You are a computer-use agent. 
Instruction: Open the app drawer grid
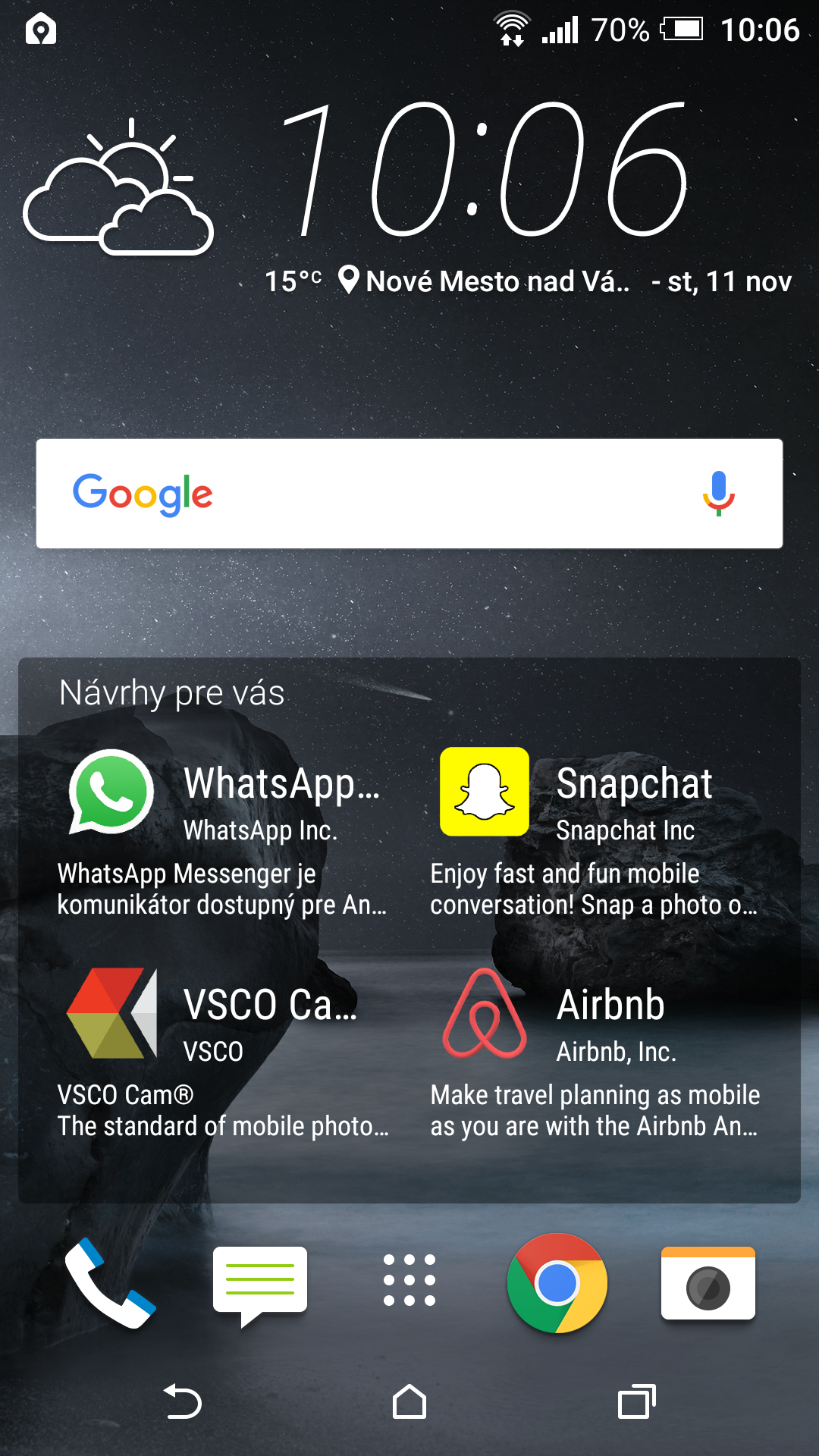point(409,1280)
